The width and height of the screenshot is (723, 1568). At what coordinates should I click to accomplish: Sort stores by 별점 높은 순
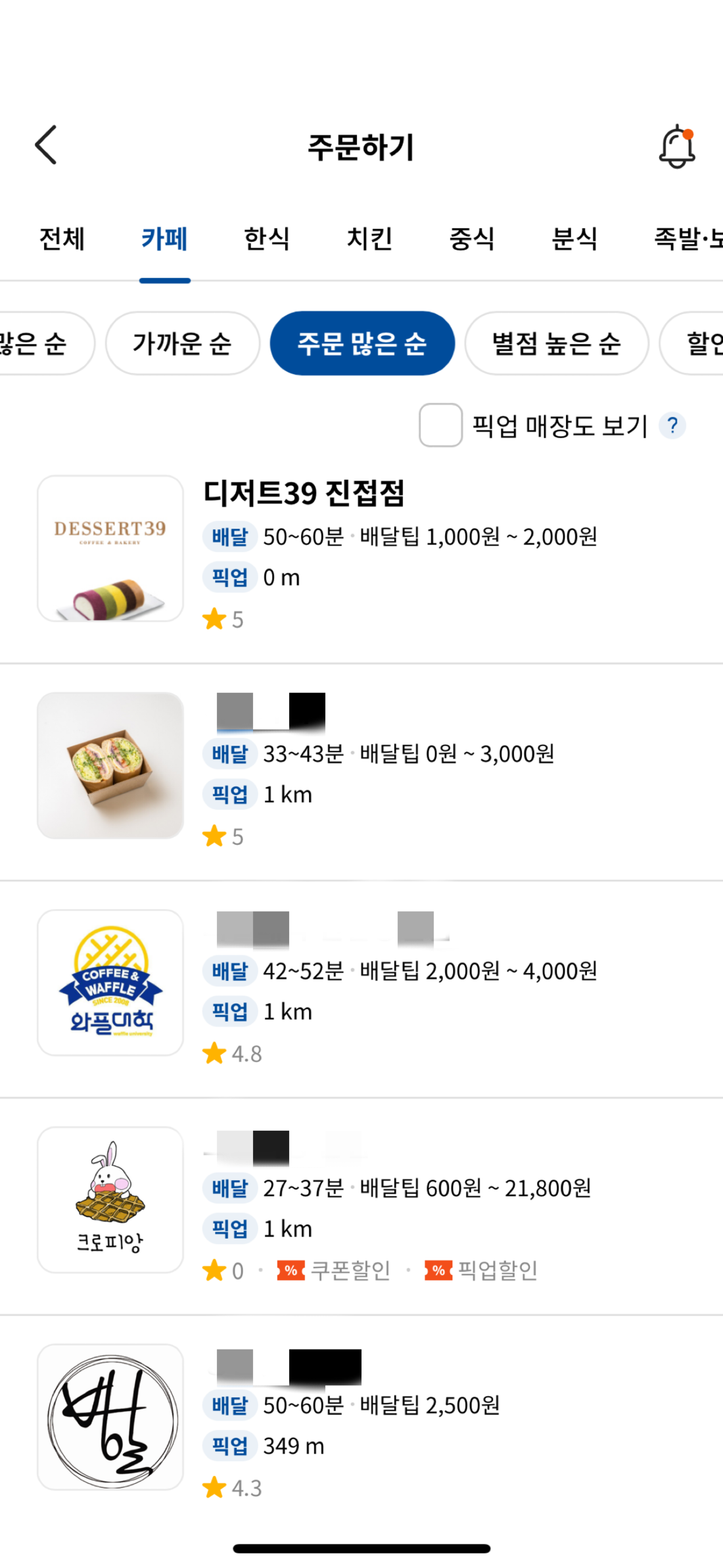556,343
